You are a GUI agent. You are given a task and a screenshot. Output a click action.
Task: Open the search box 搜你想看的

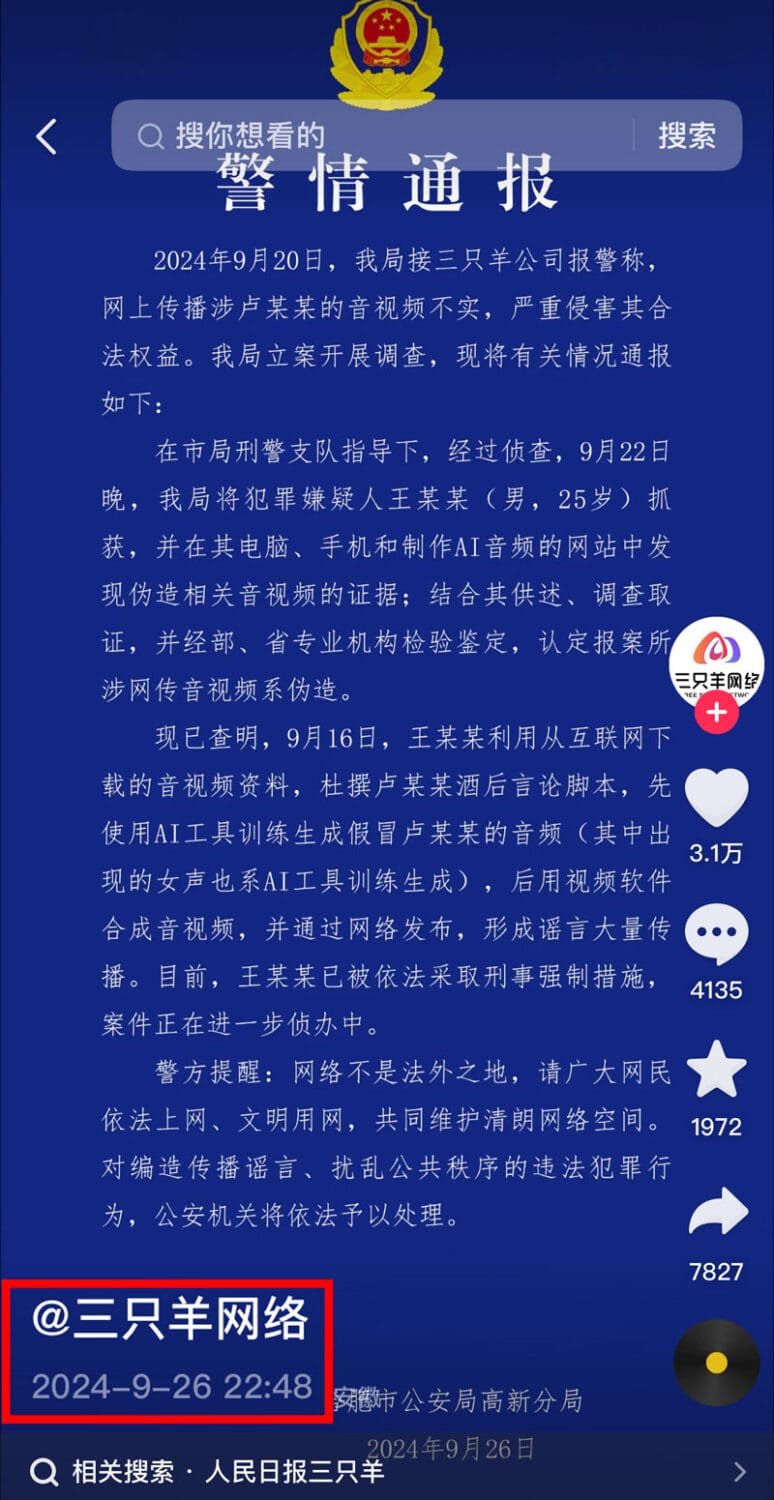tap(380, 135)
